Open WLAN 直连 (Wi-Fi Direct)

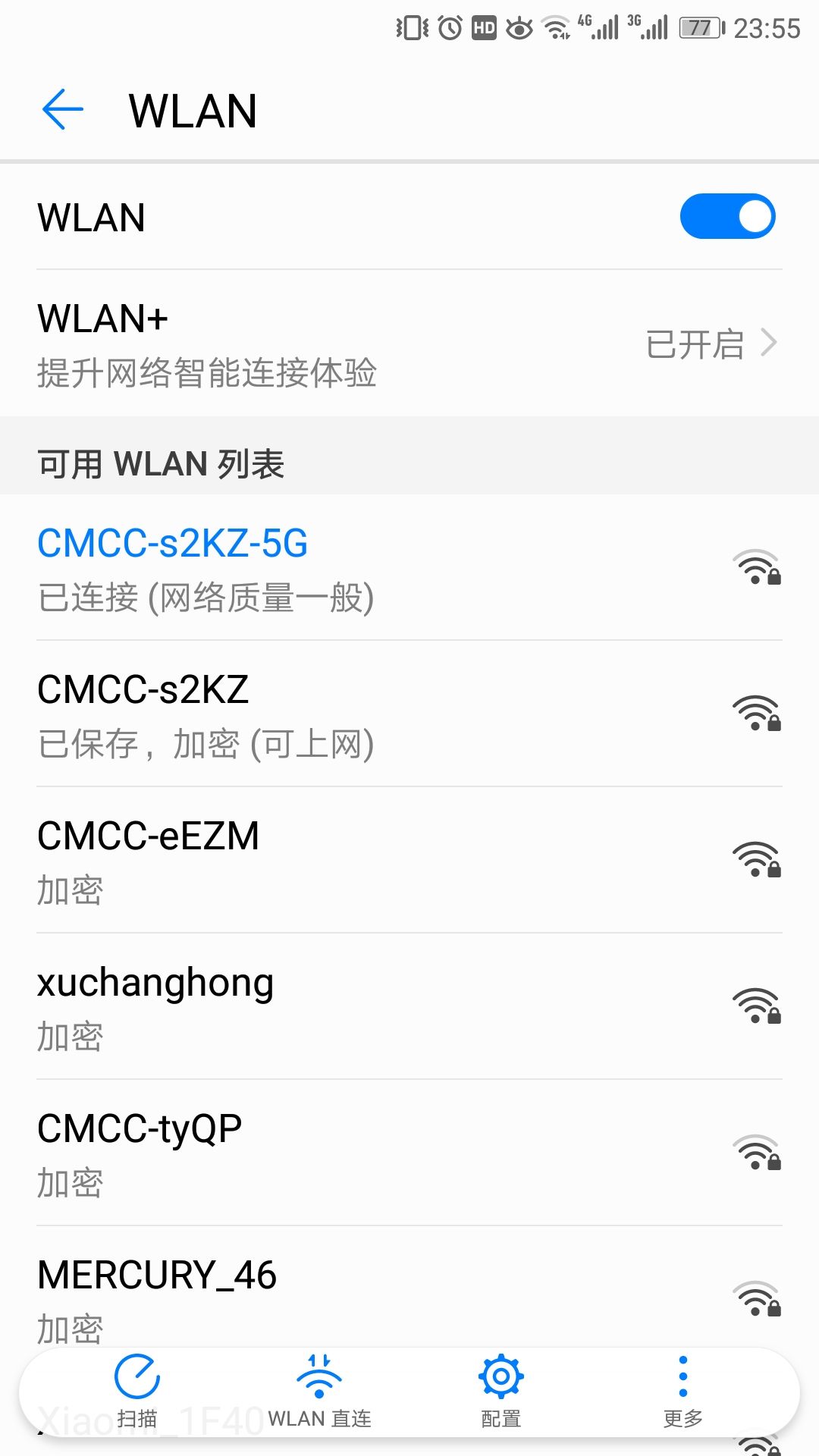point(319,1391)
